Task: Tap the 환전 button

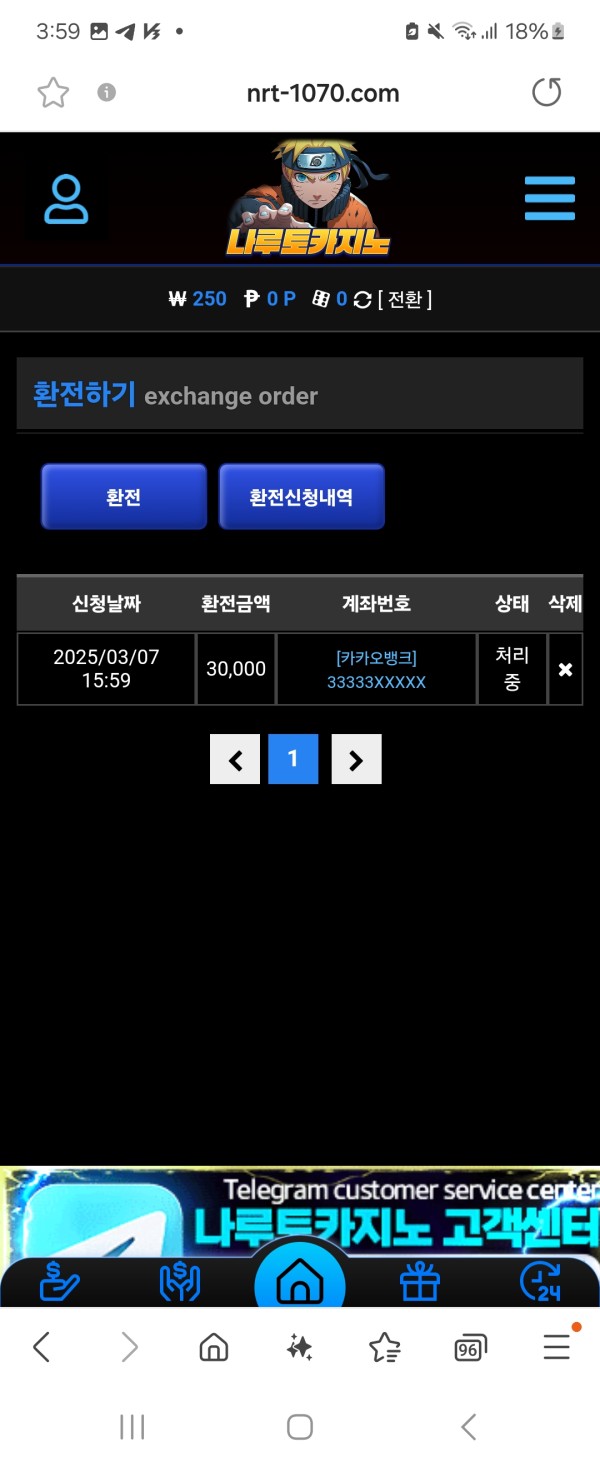Action: click(123, 496)
